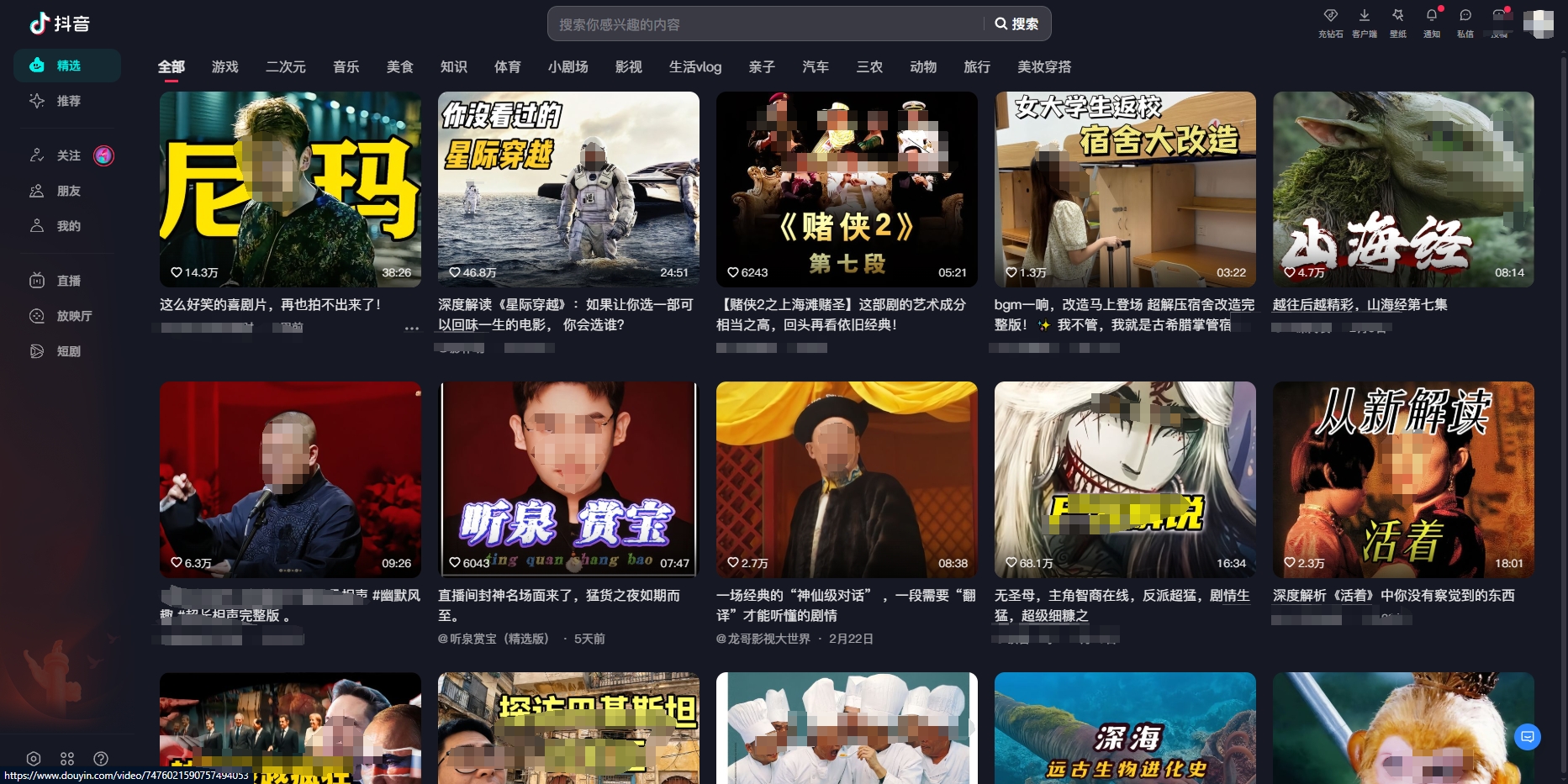1568x784 pixels.
Task: Select the 美食 category tab
Action: coord(399,66)
